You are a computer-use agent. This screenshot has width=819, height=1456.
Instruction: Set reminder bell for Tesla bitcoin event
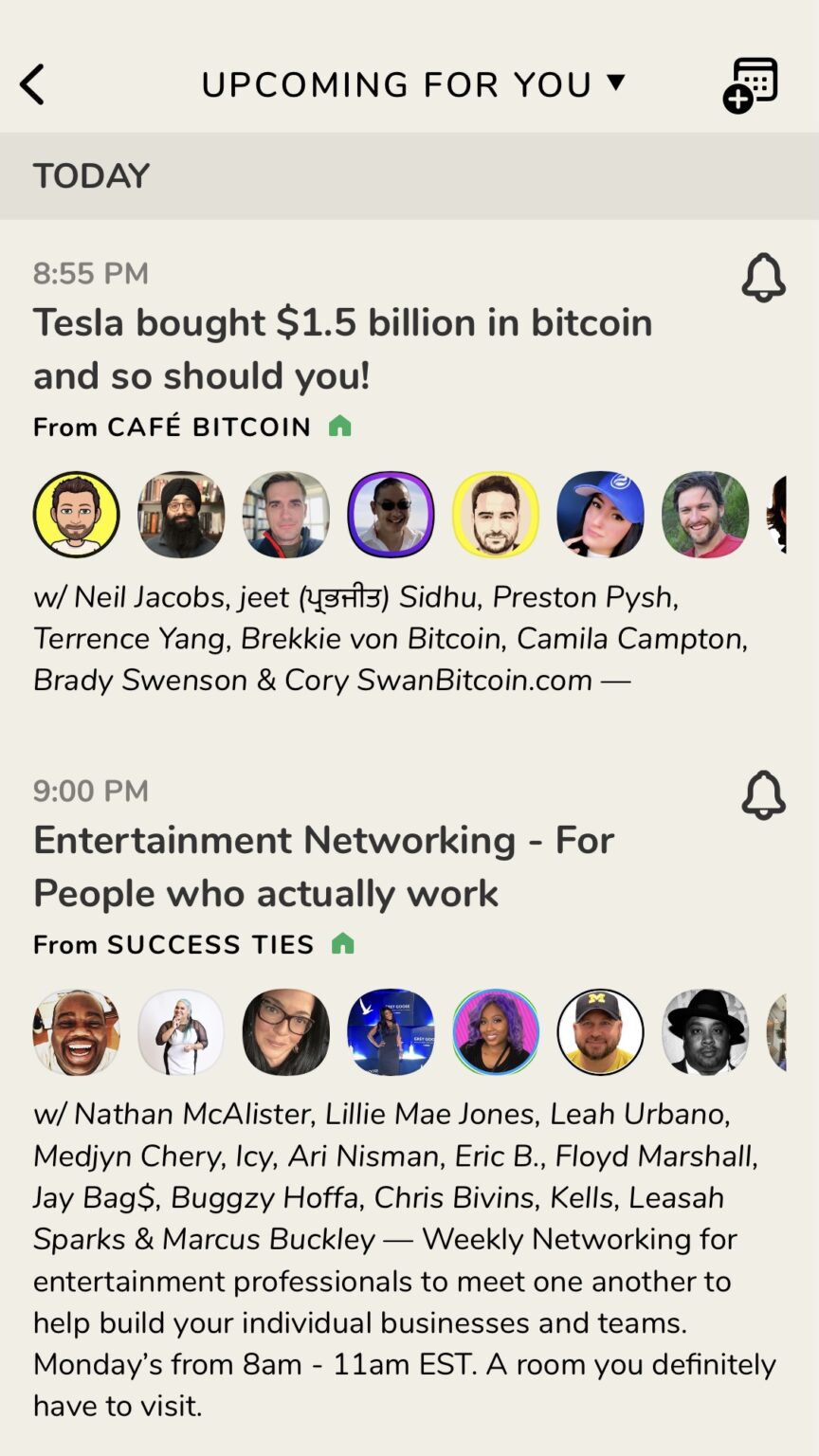click(x=763, y=278)
